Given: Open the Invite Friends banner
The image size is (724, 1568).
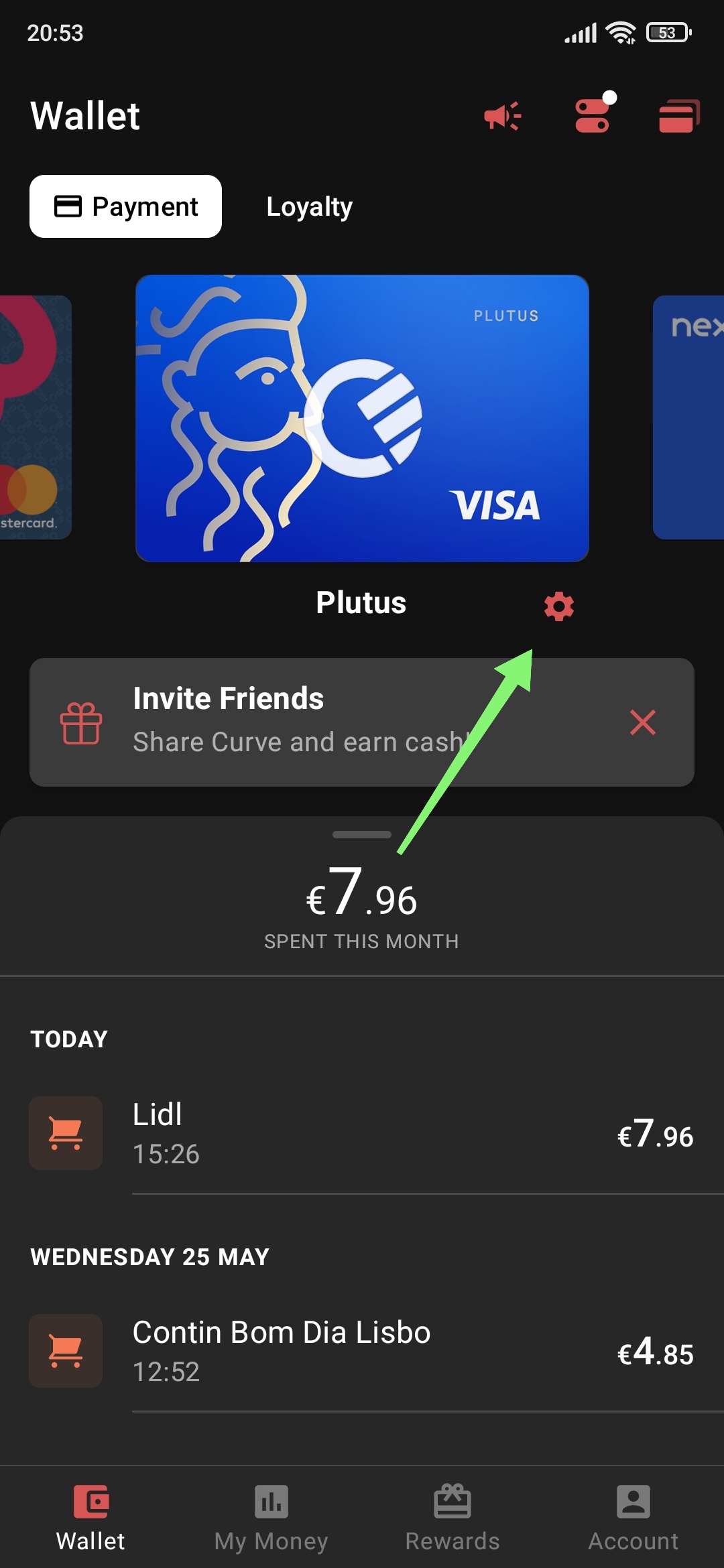Looking at the screenshot, I should click(295, 722).
